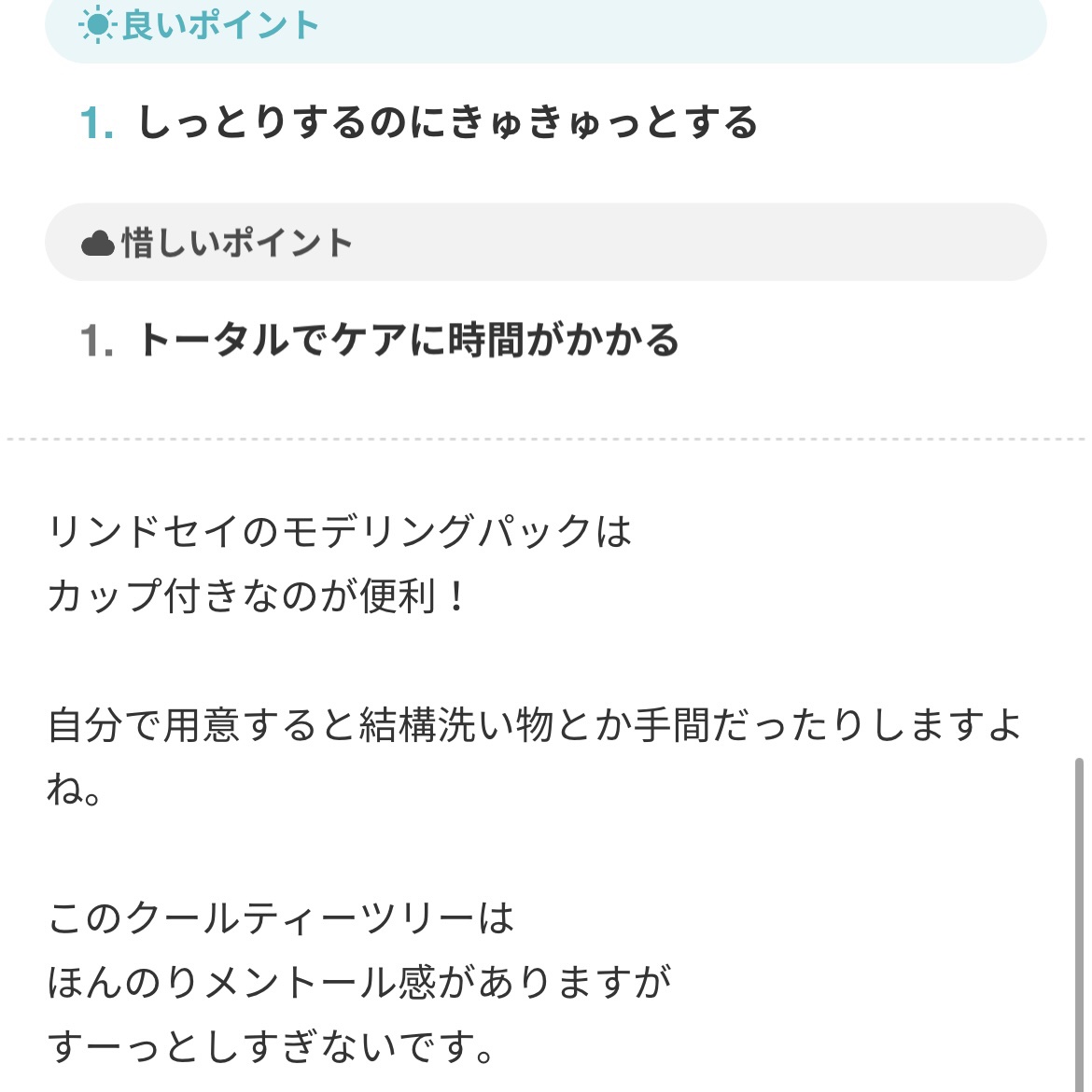The width and height of the screenshot is (1092, 1092).
Task: Tap the vertical scrollbar on the right edge
Action: coord(1079,924)
